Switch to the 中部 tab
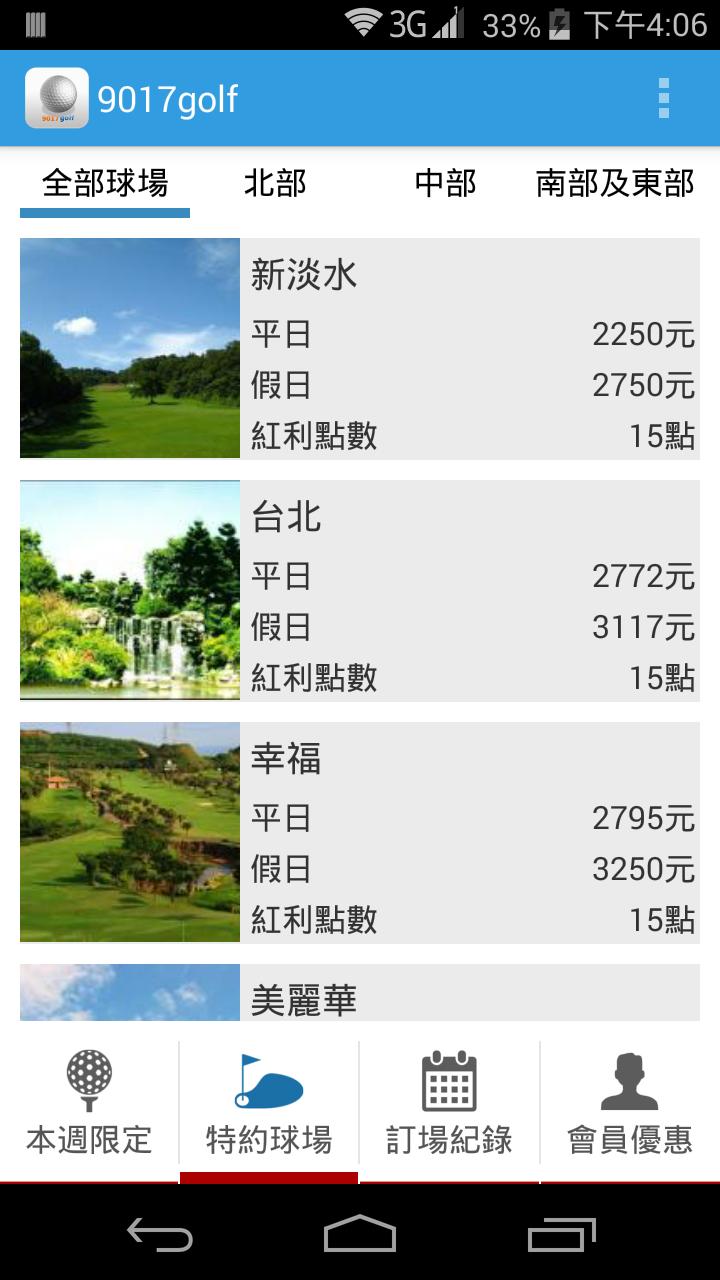 pyautogui.click(x=445, y=184)
